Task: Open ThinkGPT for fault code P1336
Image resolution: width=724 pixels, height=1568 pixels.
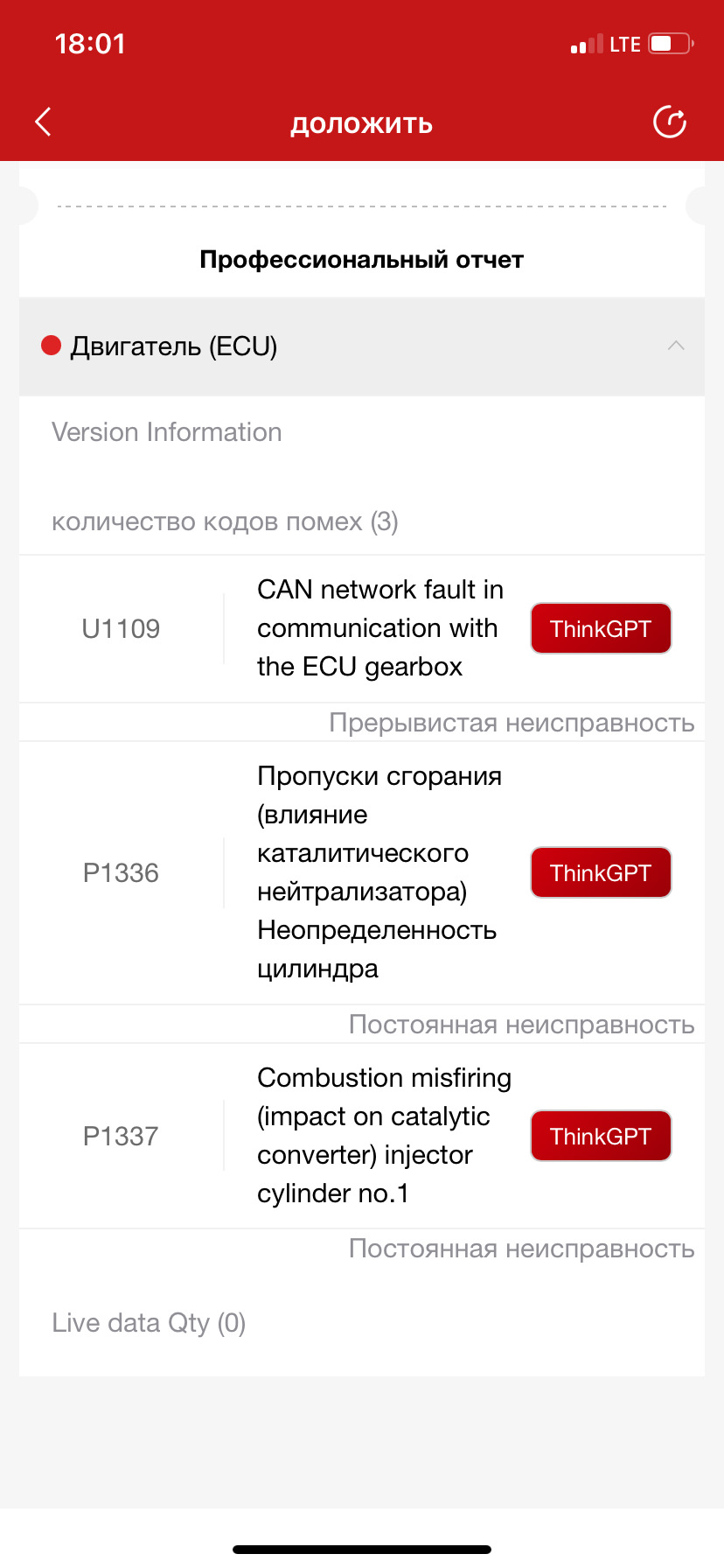Action: coord(600,871)
